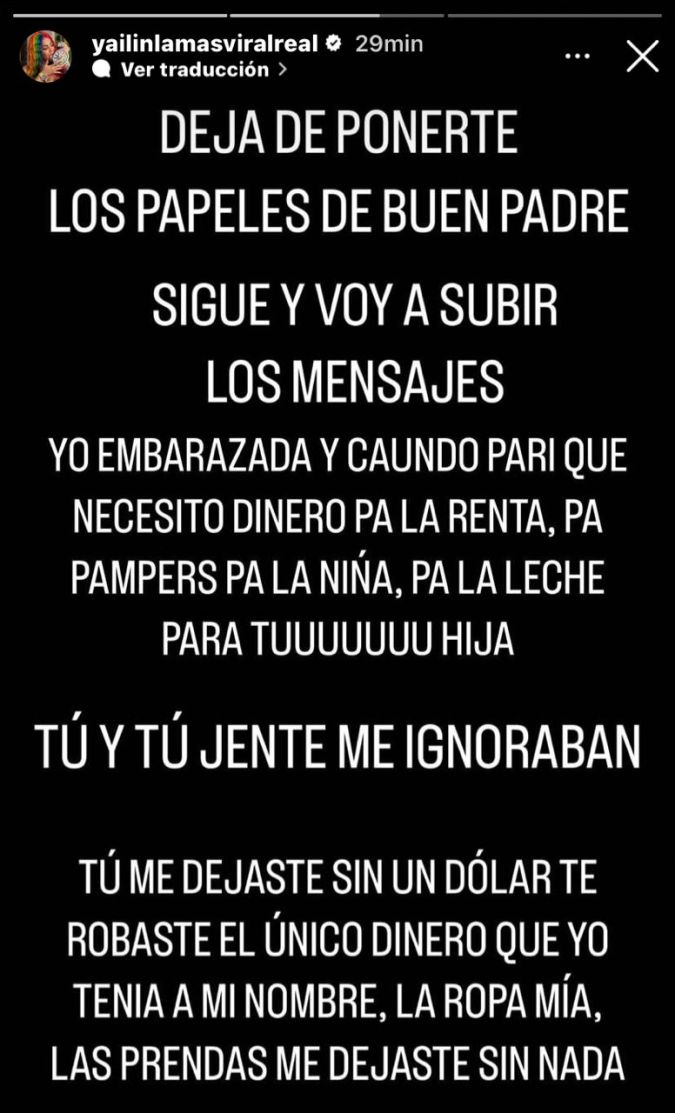675x1113 pixels.
Task: Tap Ver traducción to translate the story
Action: coord(190,70)
